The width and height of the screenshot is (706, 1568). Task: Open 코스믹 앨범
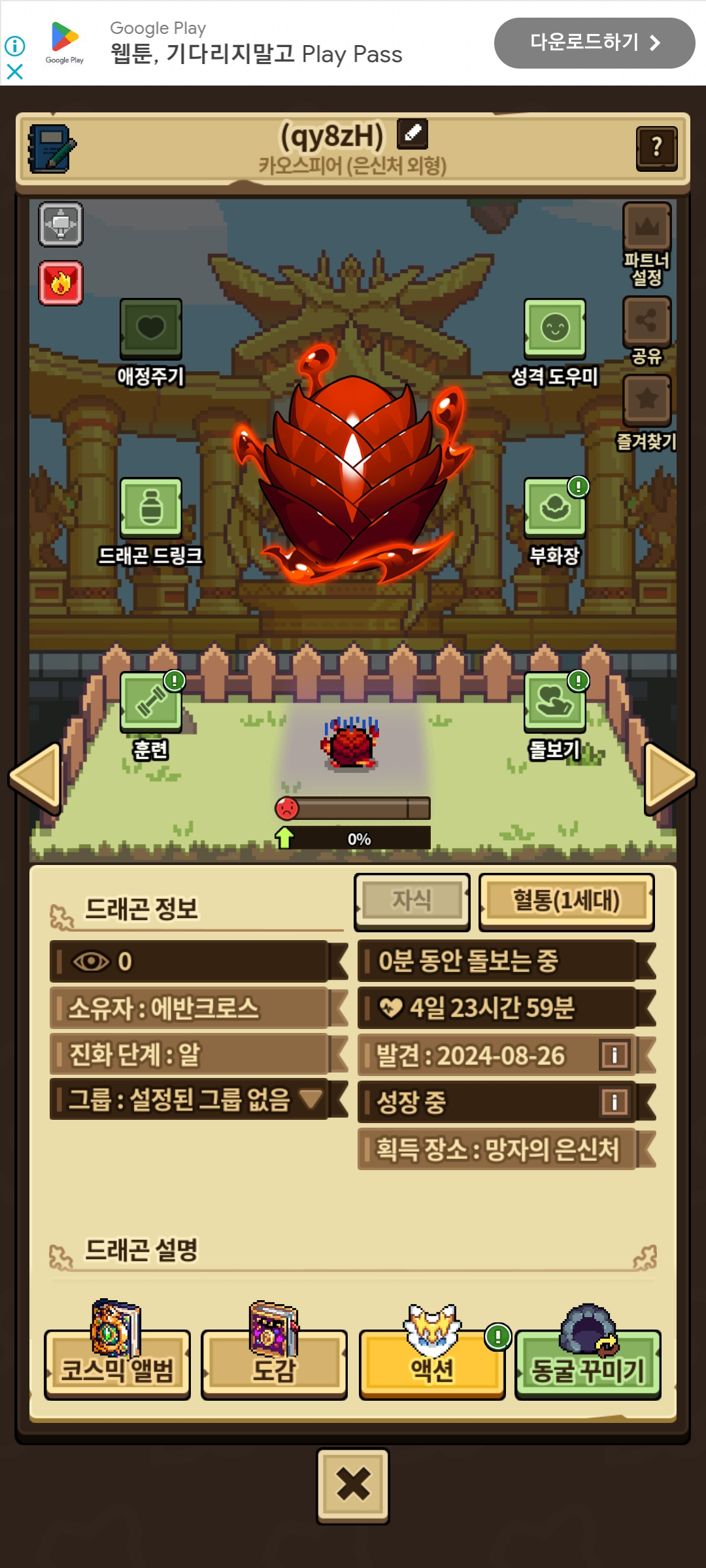[x=118, y=1364]
